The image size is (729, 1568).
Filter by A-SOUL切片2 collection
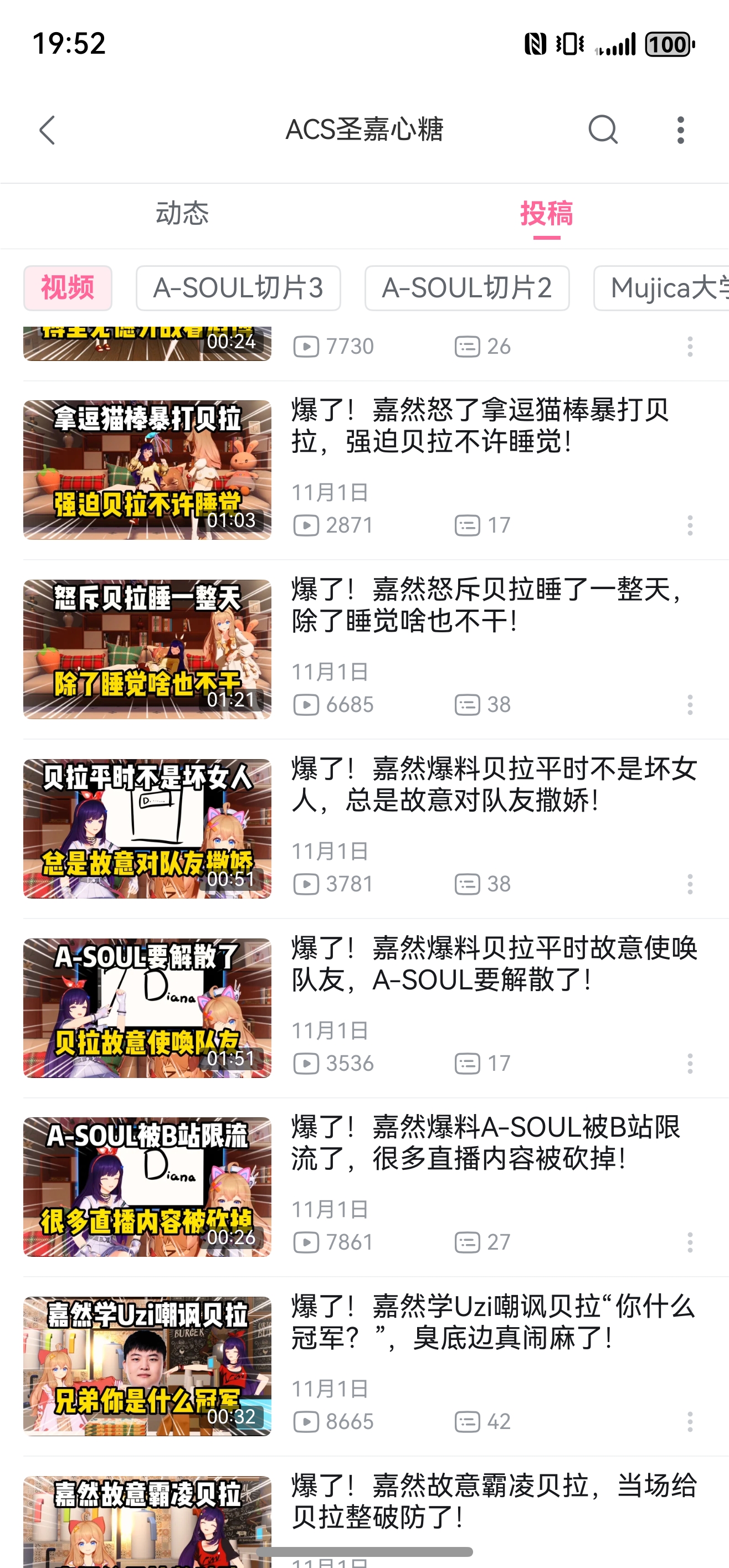(x=466, y=288)
